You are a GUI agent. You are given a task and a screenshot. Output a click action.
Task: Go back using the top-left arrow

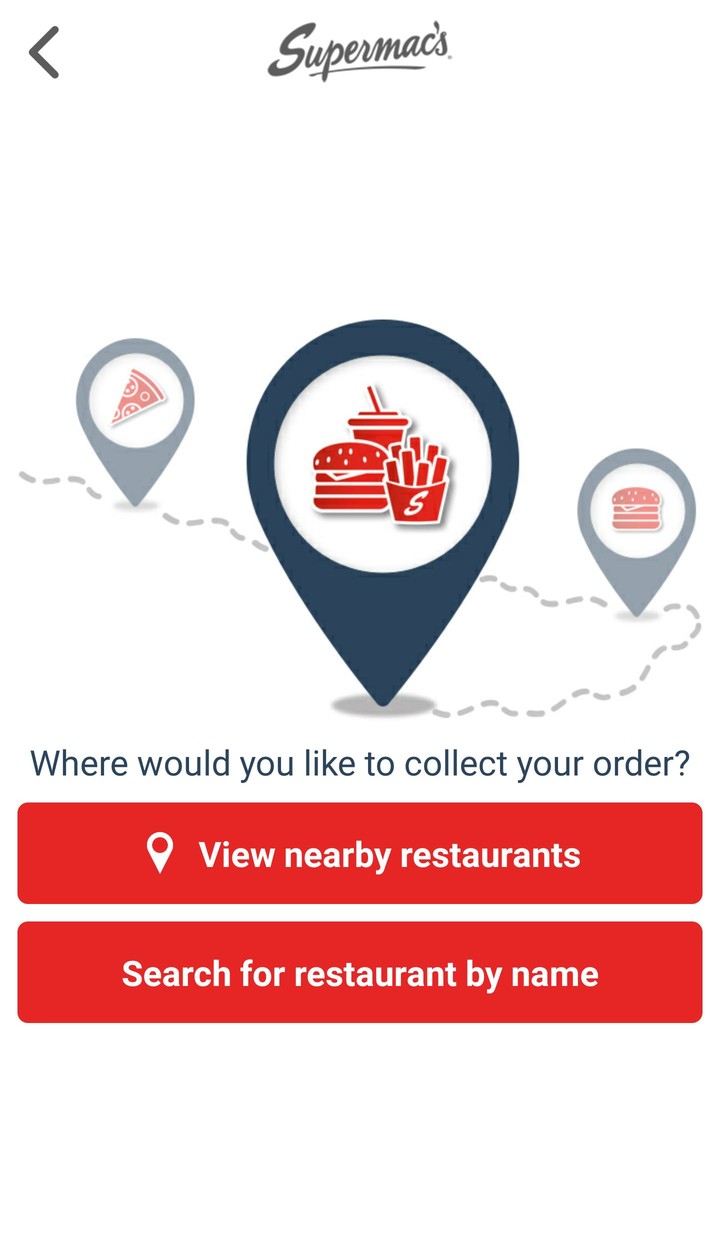(x=44, y=52)
